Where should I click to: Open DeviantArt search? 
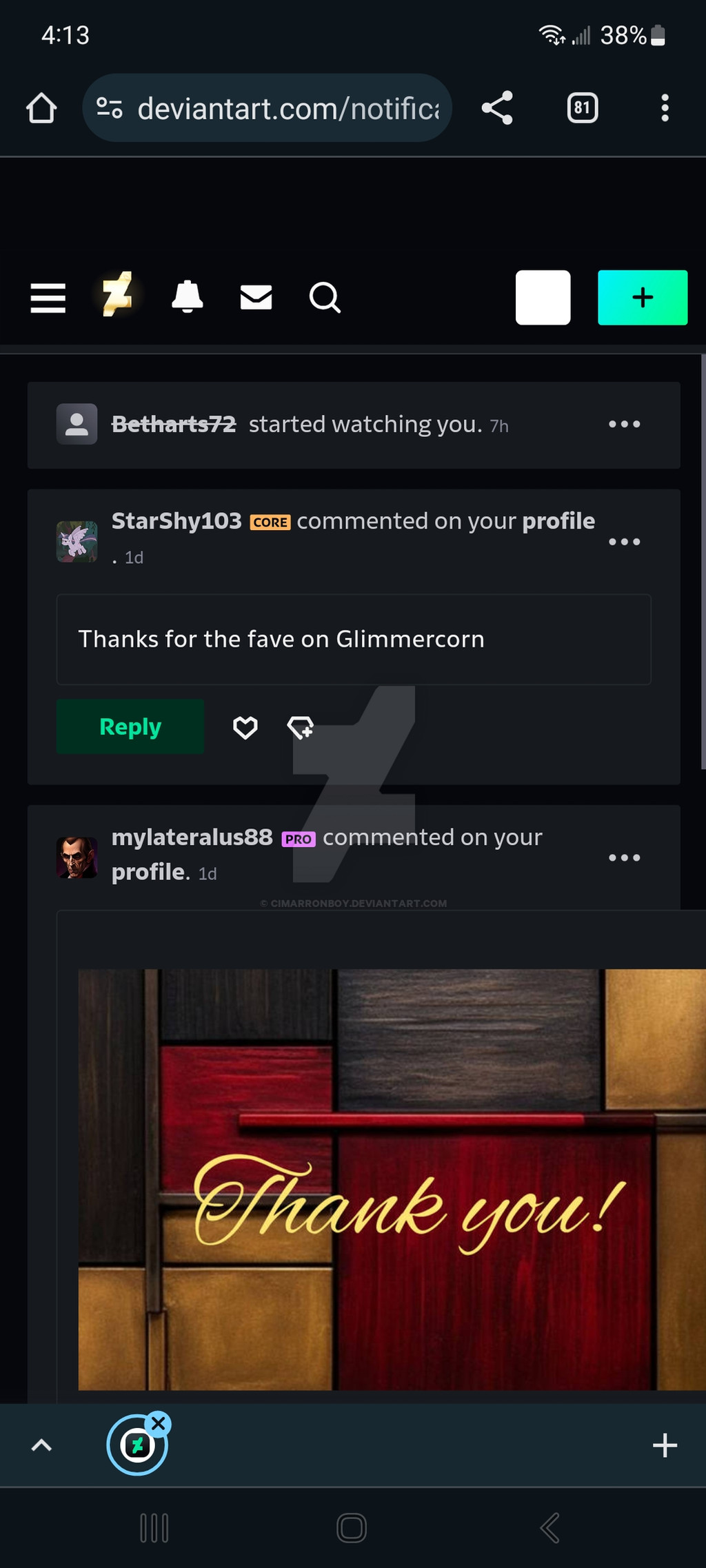325,298
